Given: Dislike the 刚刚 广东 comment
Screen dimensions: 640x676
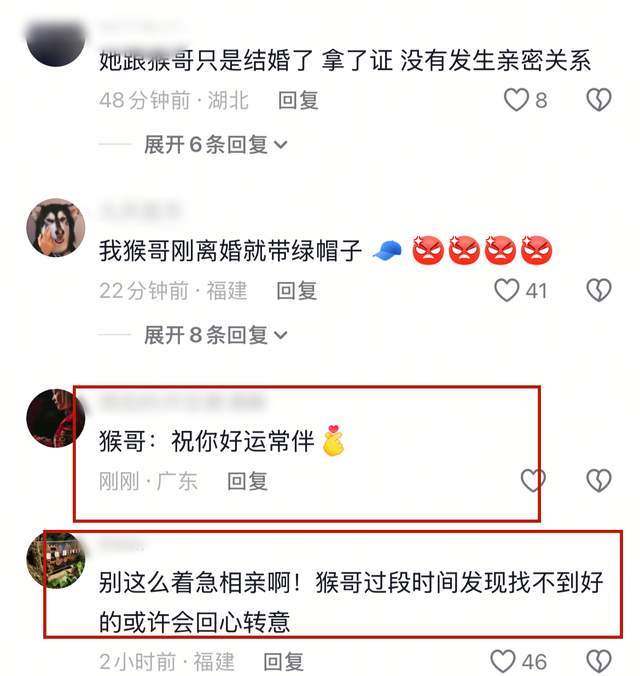Looking at the screenshot, I should tap(598, 481).
